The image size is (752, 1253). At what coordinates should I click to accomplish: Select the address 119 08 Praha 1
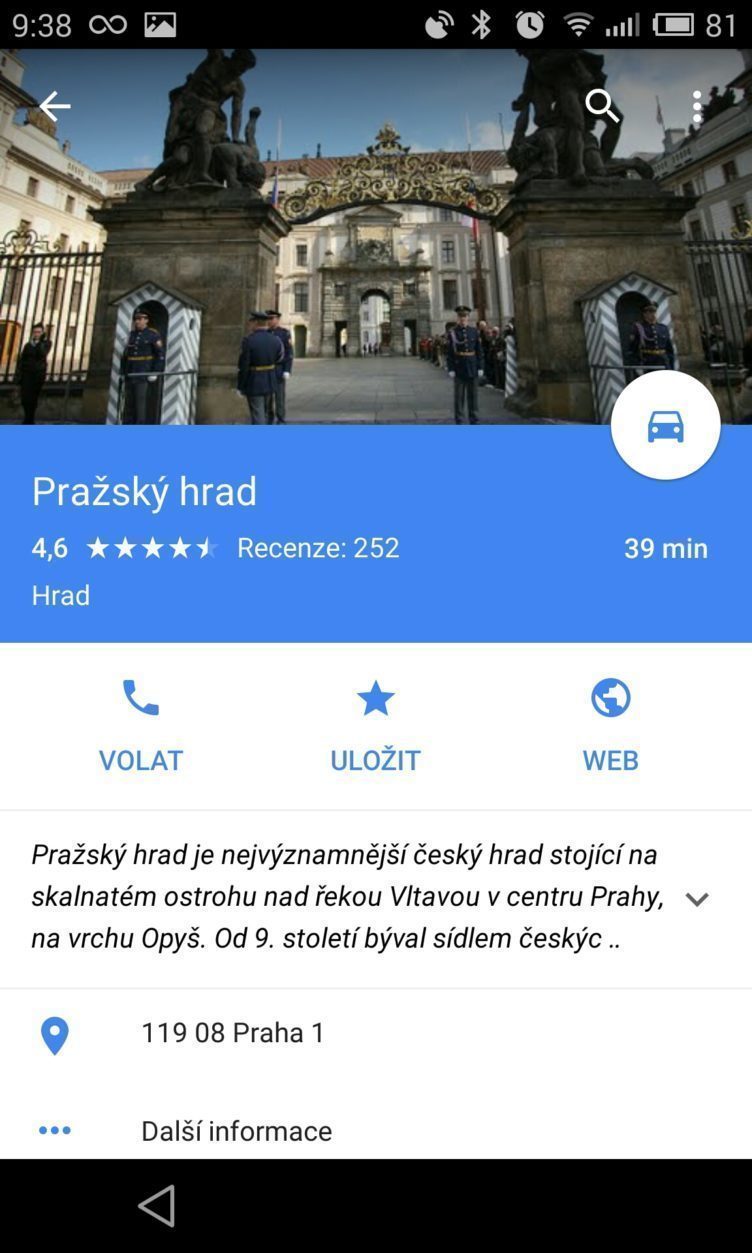[x=230, y=1031]
